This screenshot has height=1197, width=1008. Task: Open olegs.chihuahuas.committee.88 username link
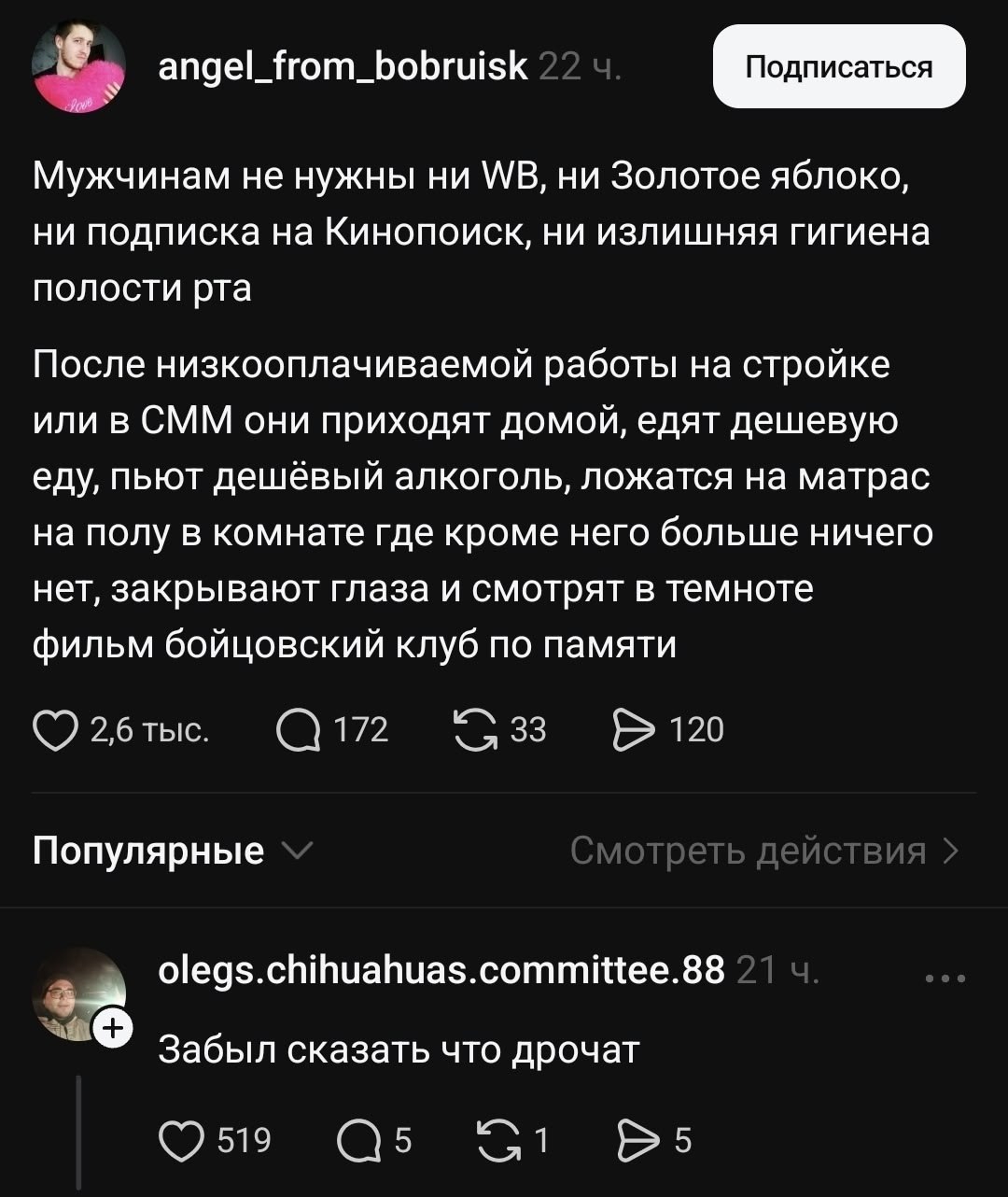click(441, 970)
